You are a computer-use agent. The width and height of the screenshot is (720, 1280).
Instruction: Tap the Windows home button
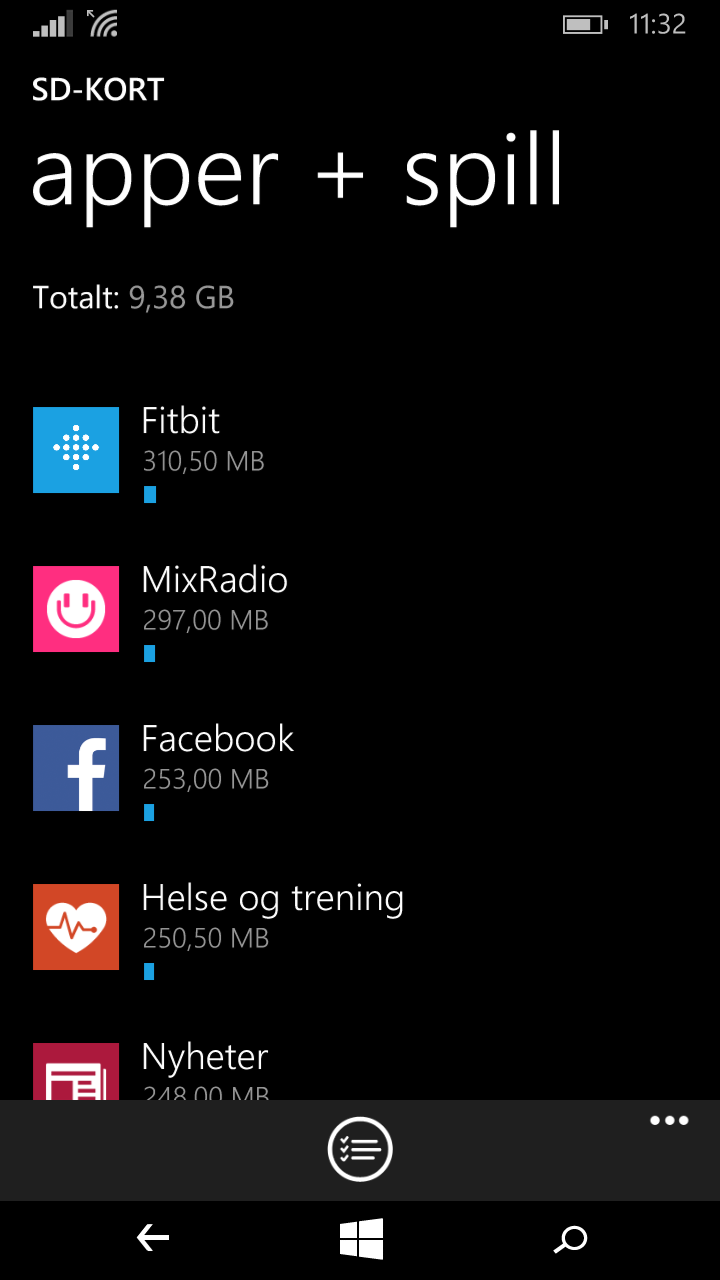click(361, 1239)
